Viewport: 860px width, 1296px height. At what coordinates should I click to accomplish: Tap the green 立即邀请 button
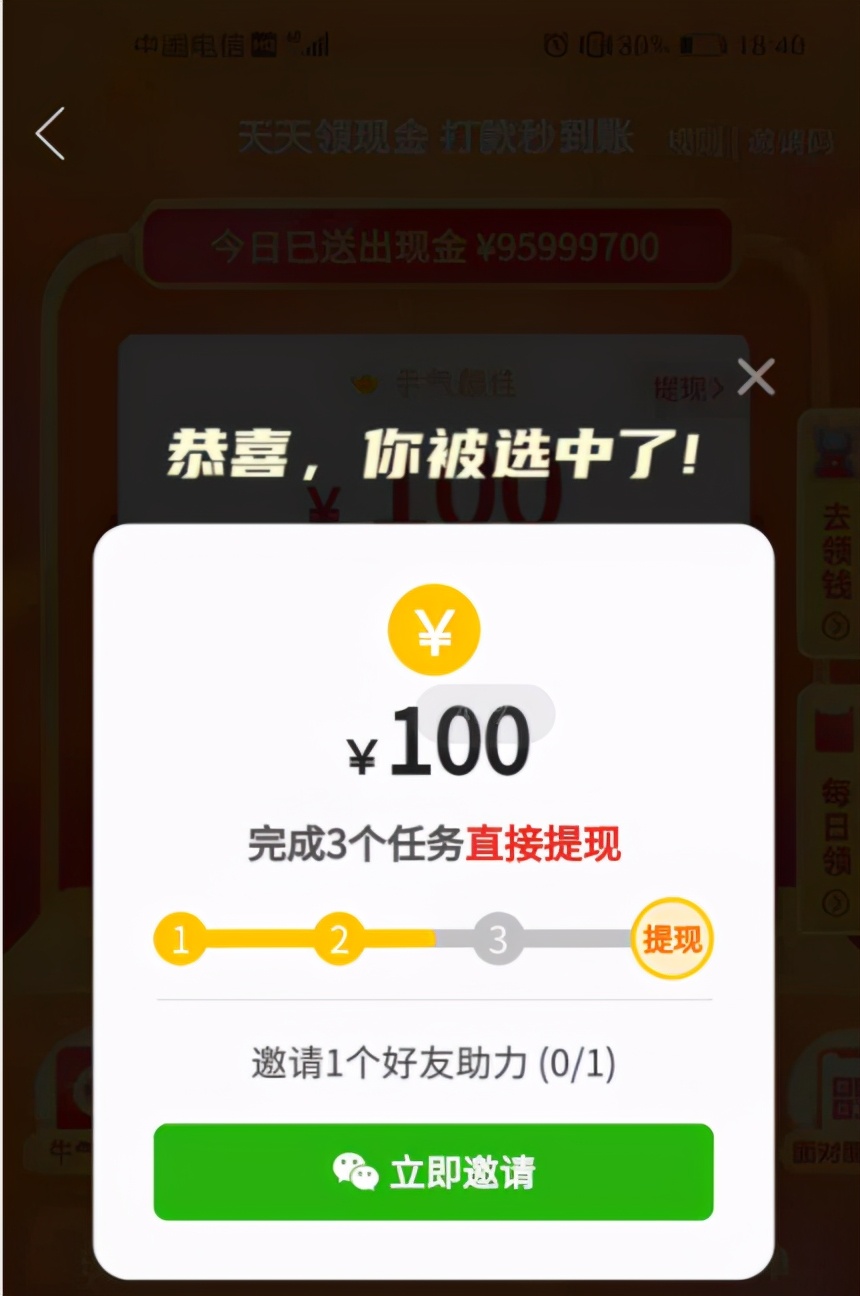[433, 1173]
